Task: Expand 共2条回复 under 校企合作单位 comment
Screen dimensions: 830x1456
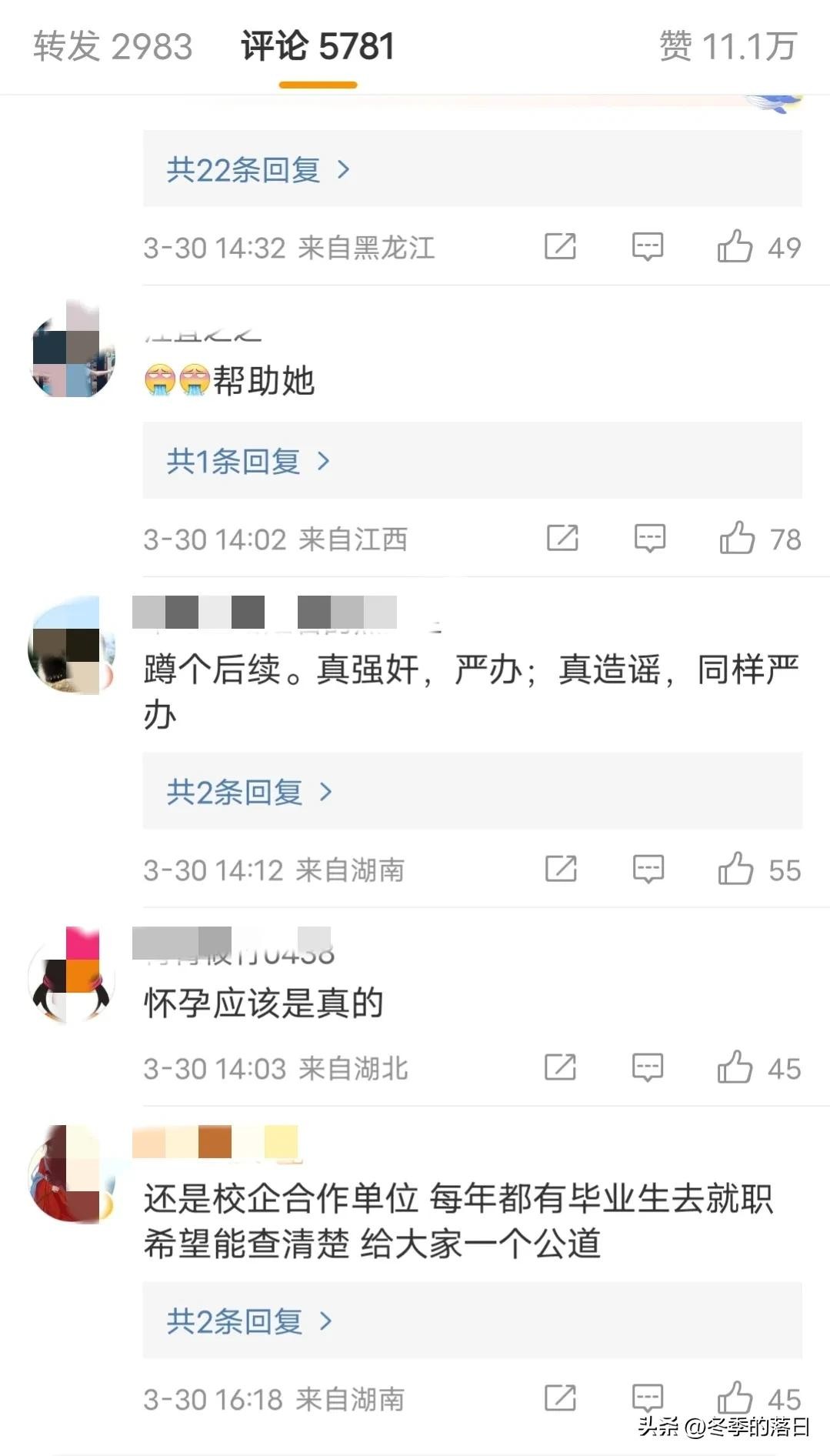Action: [248, 1321]
